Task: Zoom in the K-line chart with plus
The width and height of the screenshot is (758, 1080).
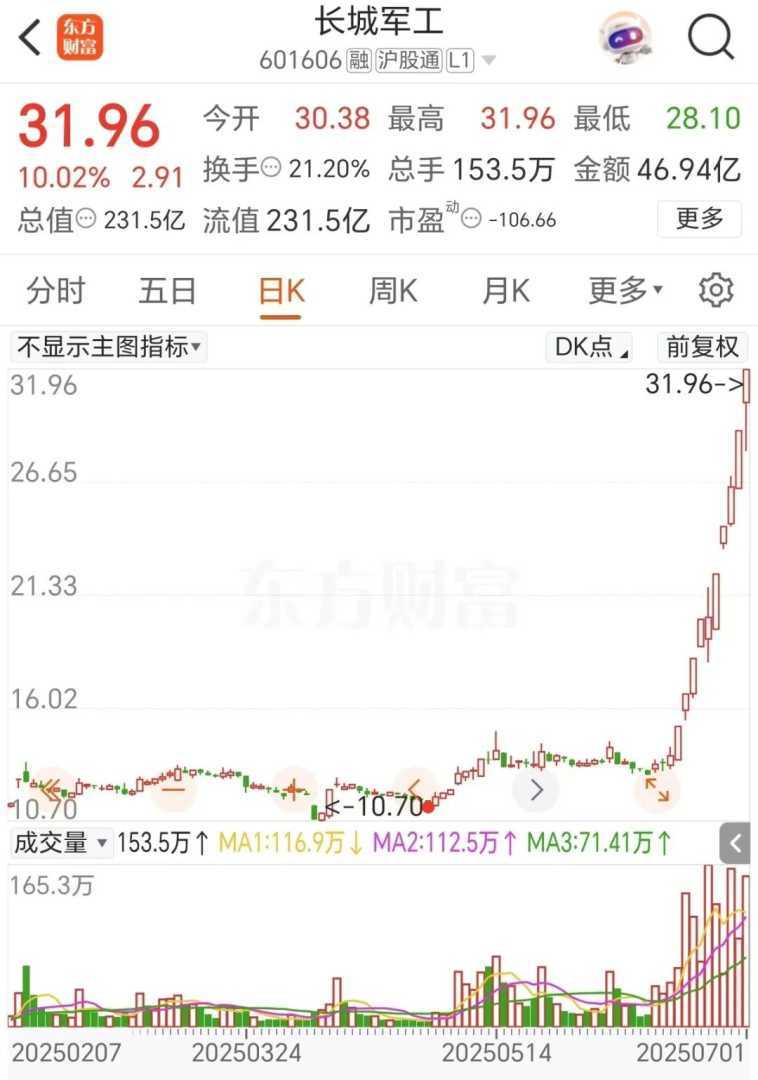Action: coord(294,789)
